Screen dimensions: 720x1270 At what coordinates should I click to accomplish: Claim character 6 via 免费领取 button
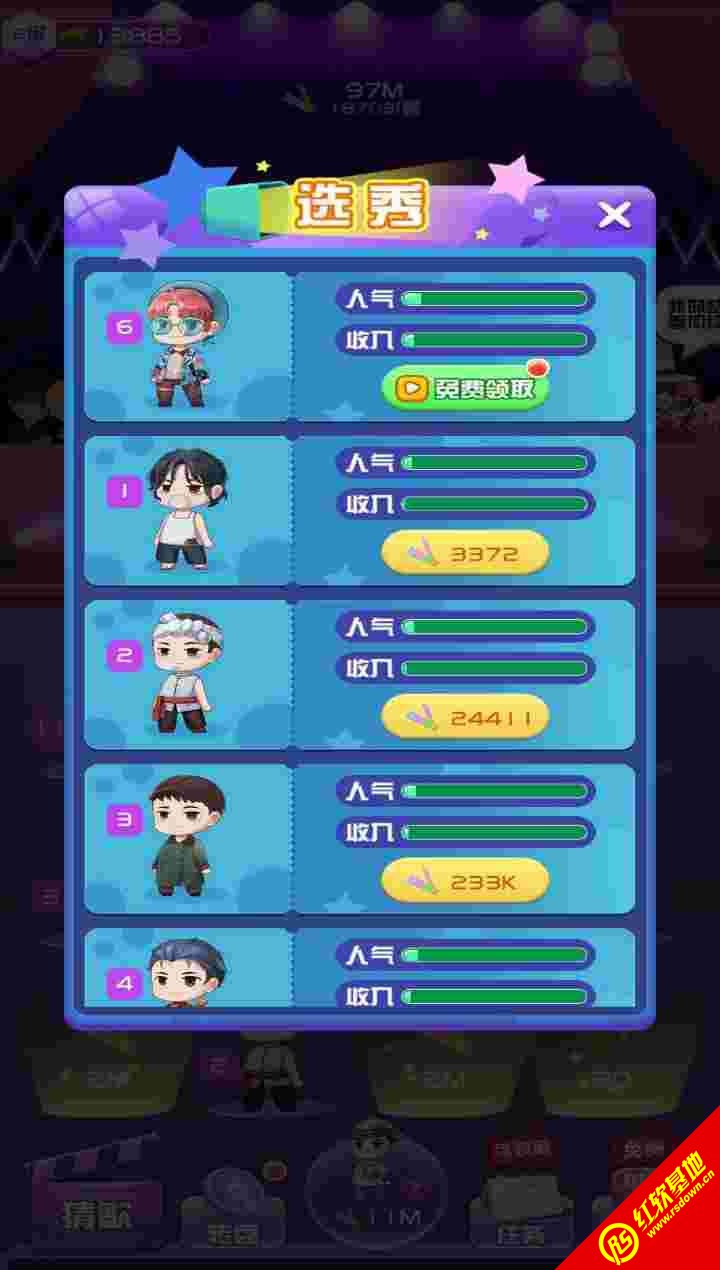coord(465,388)
